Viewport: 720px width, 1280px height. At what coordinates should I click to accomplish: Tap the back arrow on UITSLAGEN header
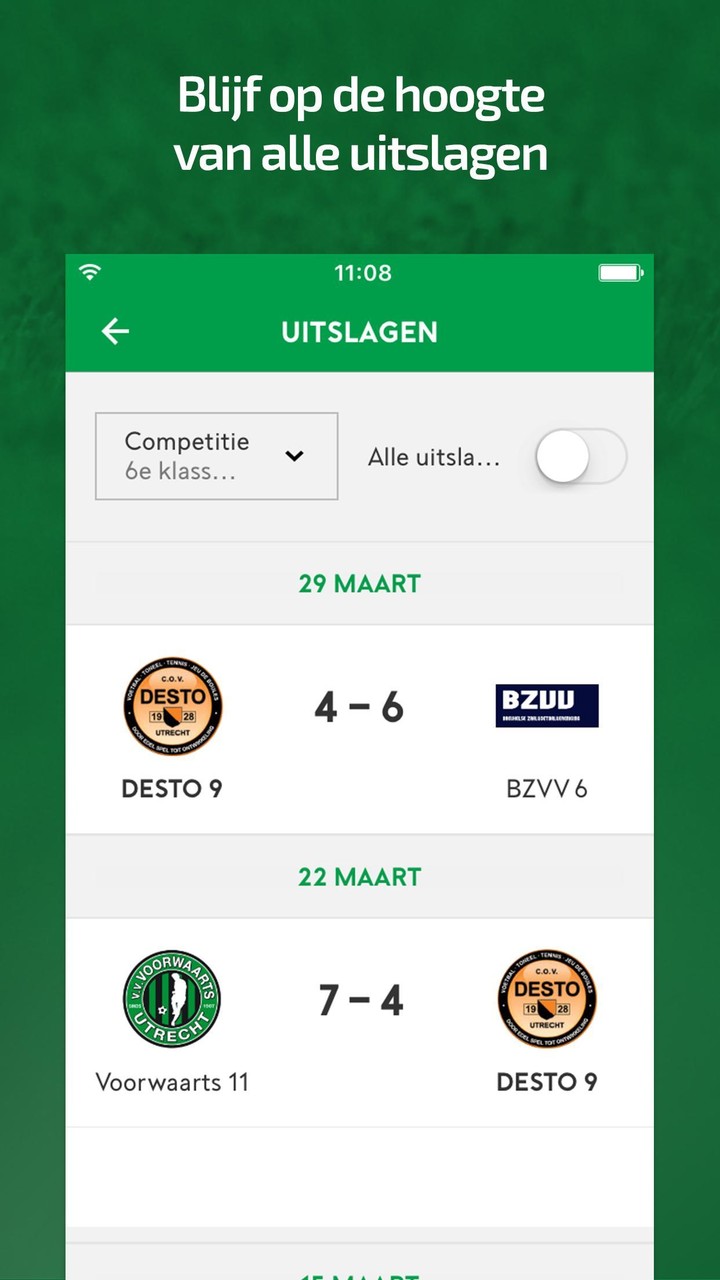click(114, 331)
